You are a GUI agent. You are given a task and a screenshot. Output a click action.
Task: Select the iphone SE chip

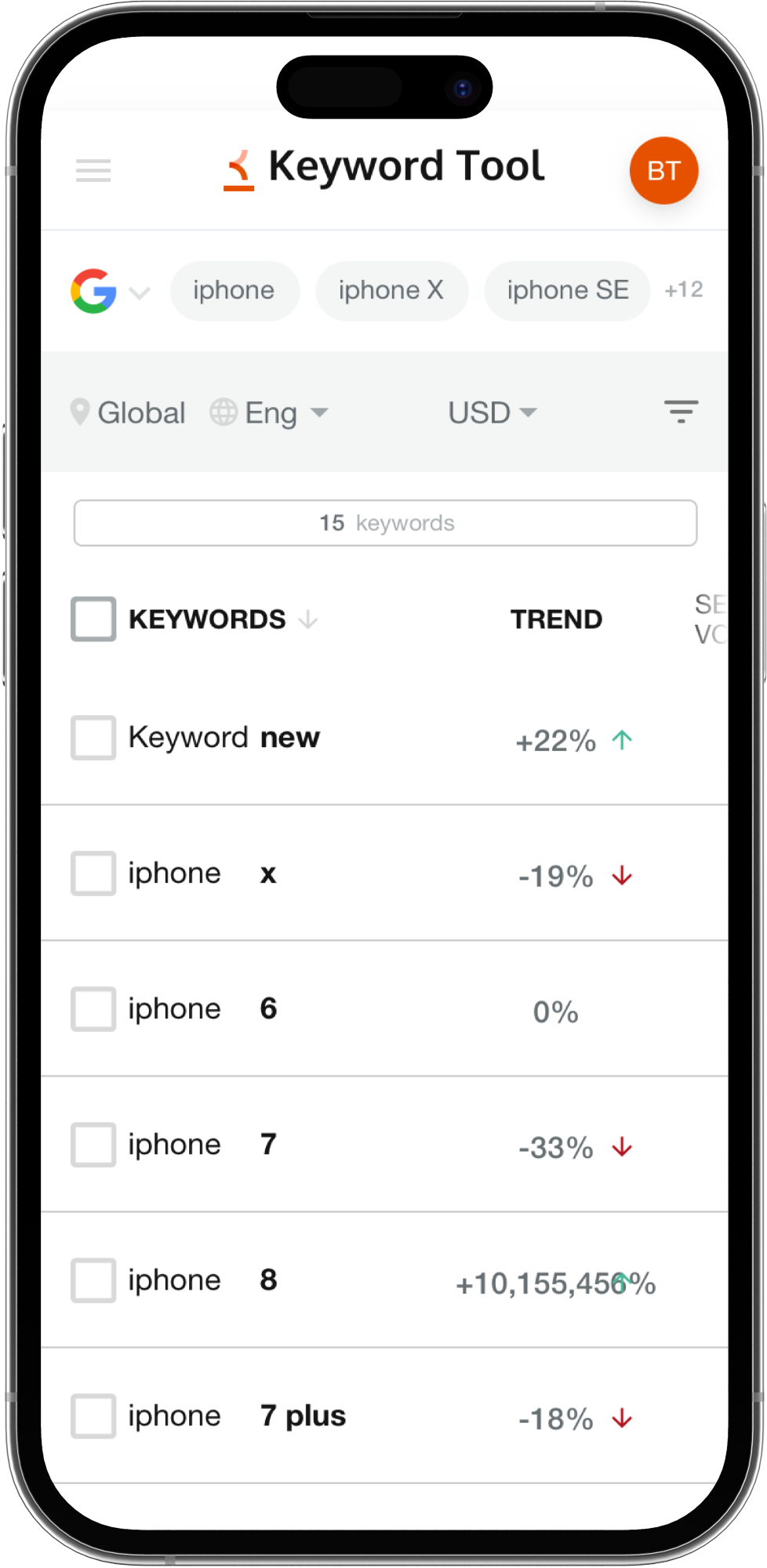567,291
